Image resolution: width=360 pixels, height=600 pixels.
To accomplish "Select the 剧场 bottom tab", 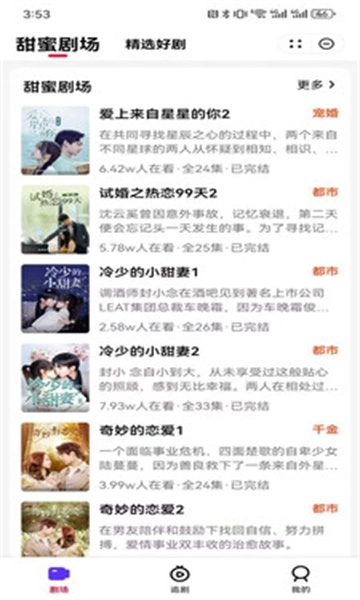I will click(59, 579).
